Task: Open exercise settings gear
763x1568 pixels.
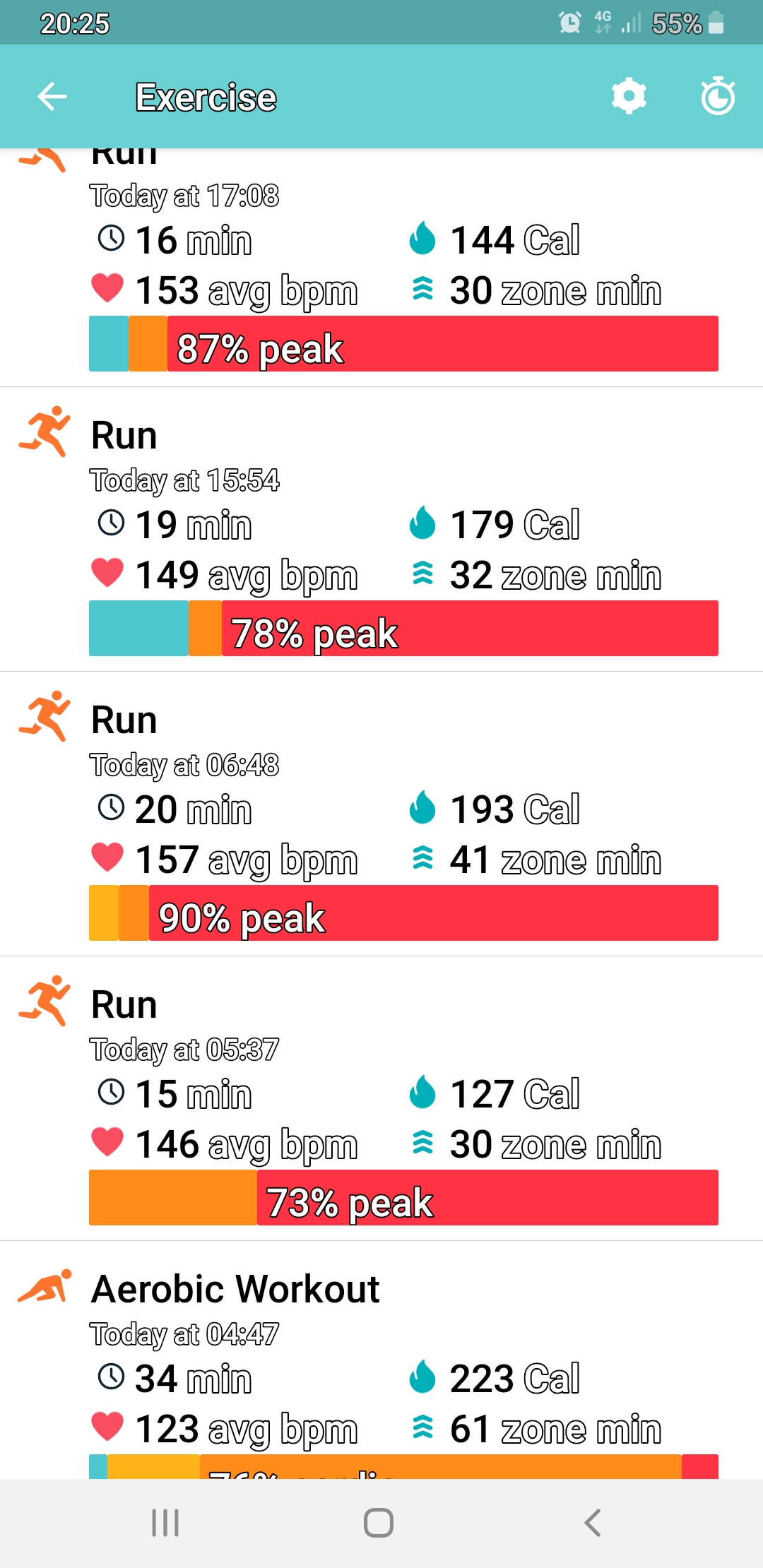Action: [629, 97]
